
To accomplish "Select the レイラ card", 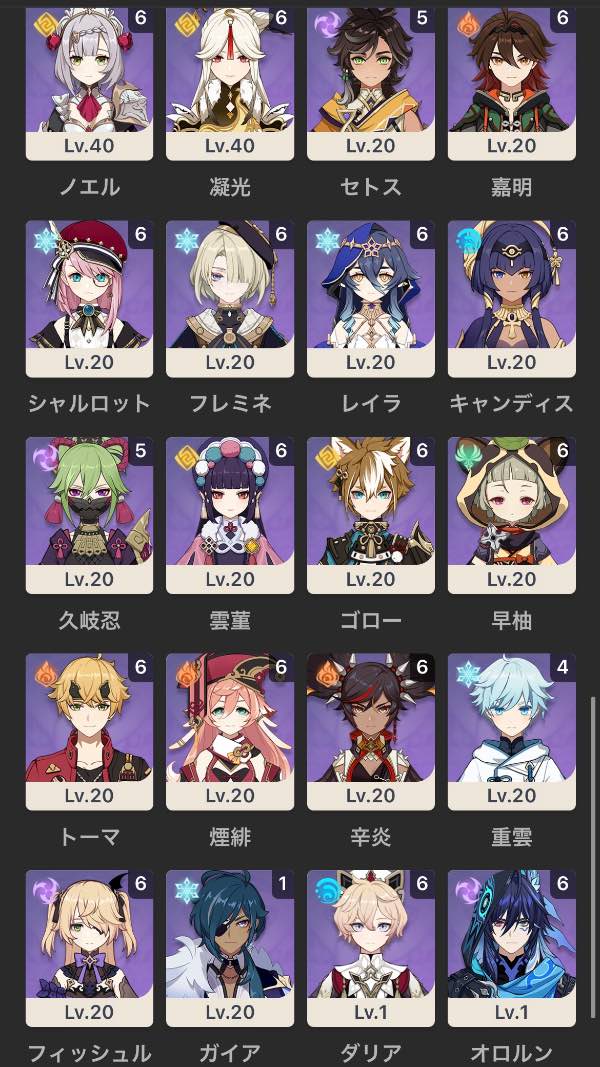I will 371,298.
